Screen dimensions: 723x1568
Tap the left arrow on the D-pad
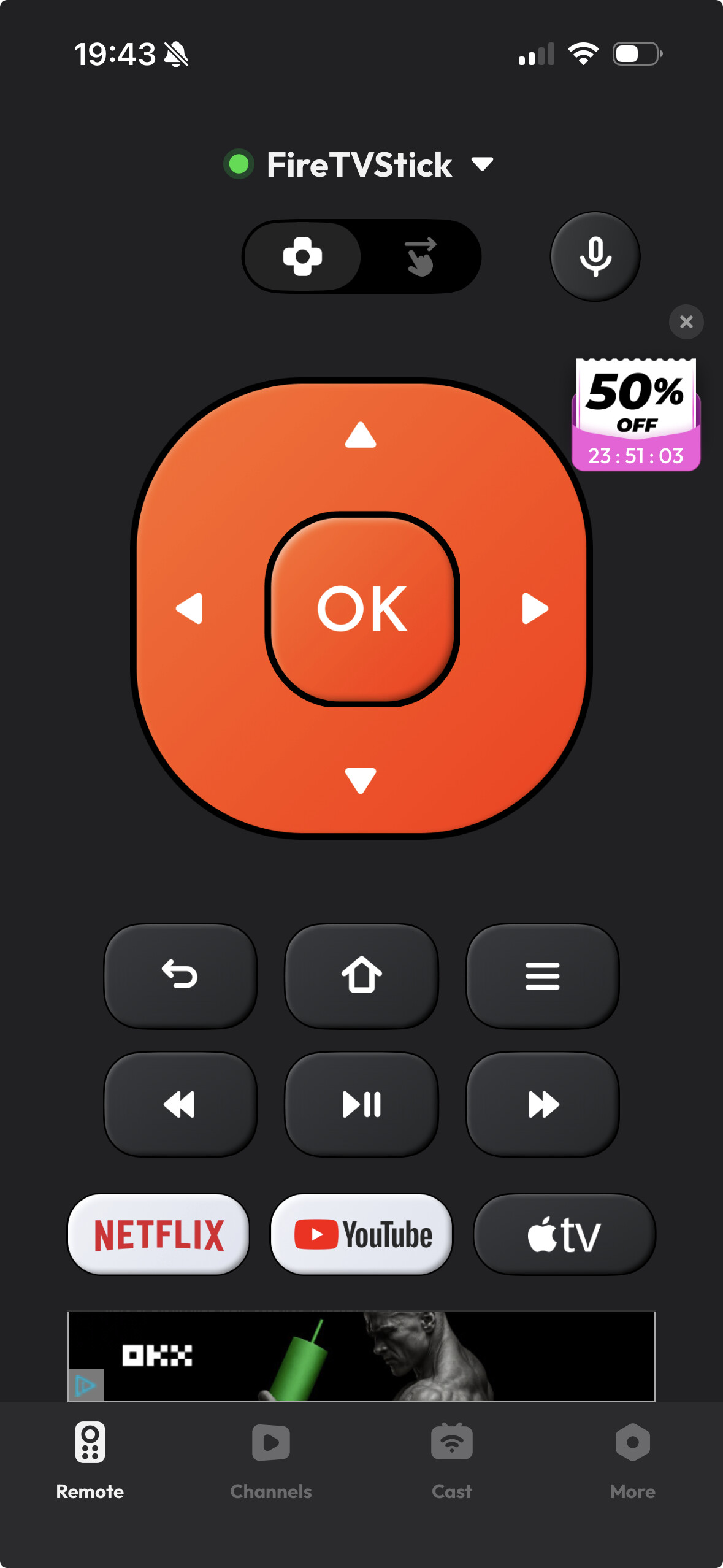(189, 609)
